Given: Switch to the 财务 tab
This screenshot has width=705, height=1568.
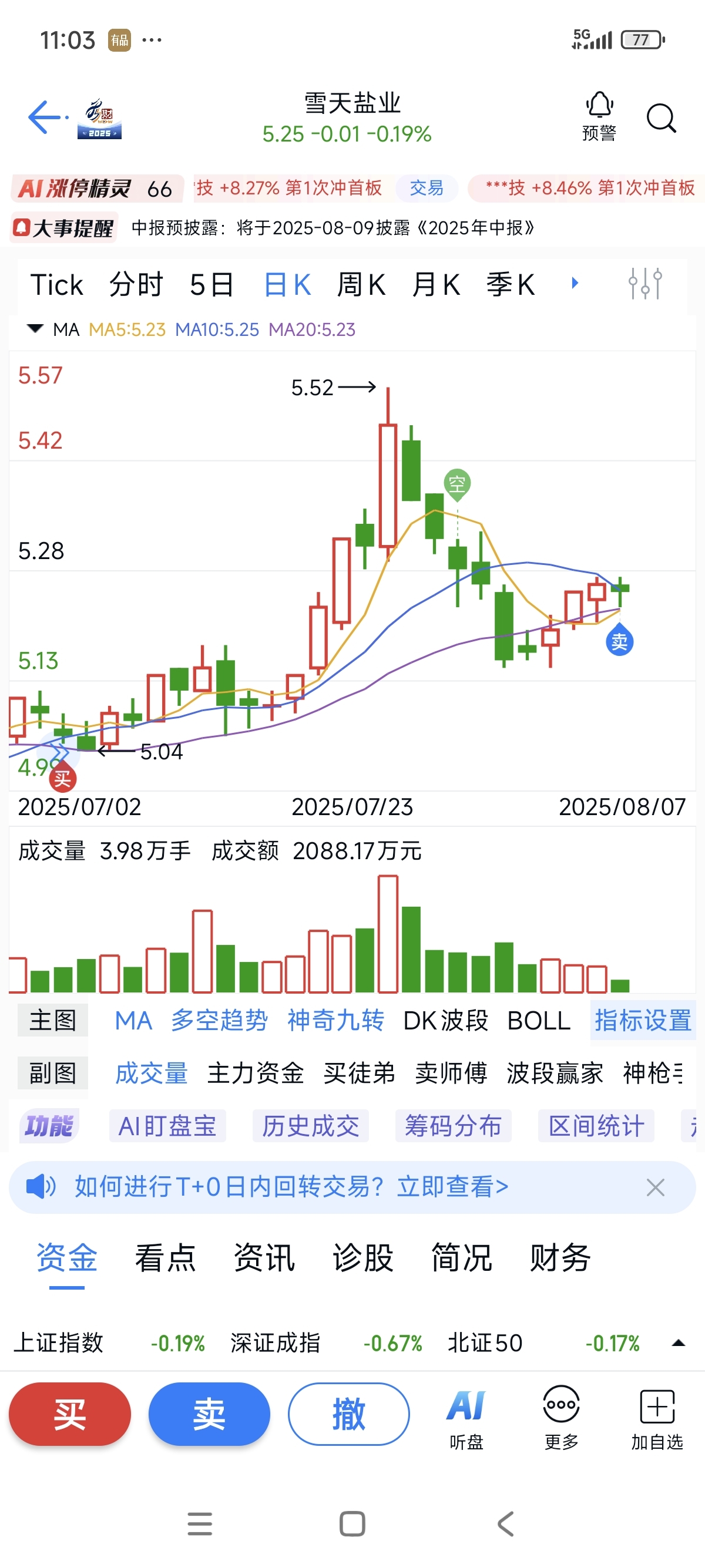Looking at the screenshot, I should click(x=560, y=1257).
